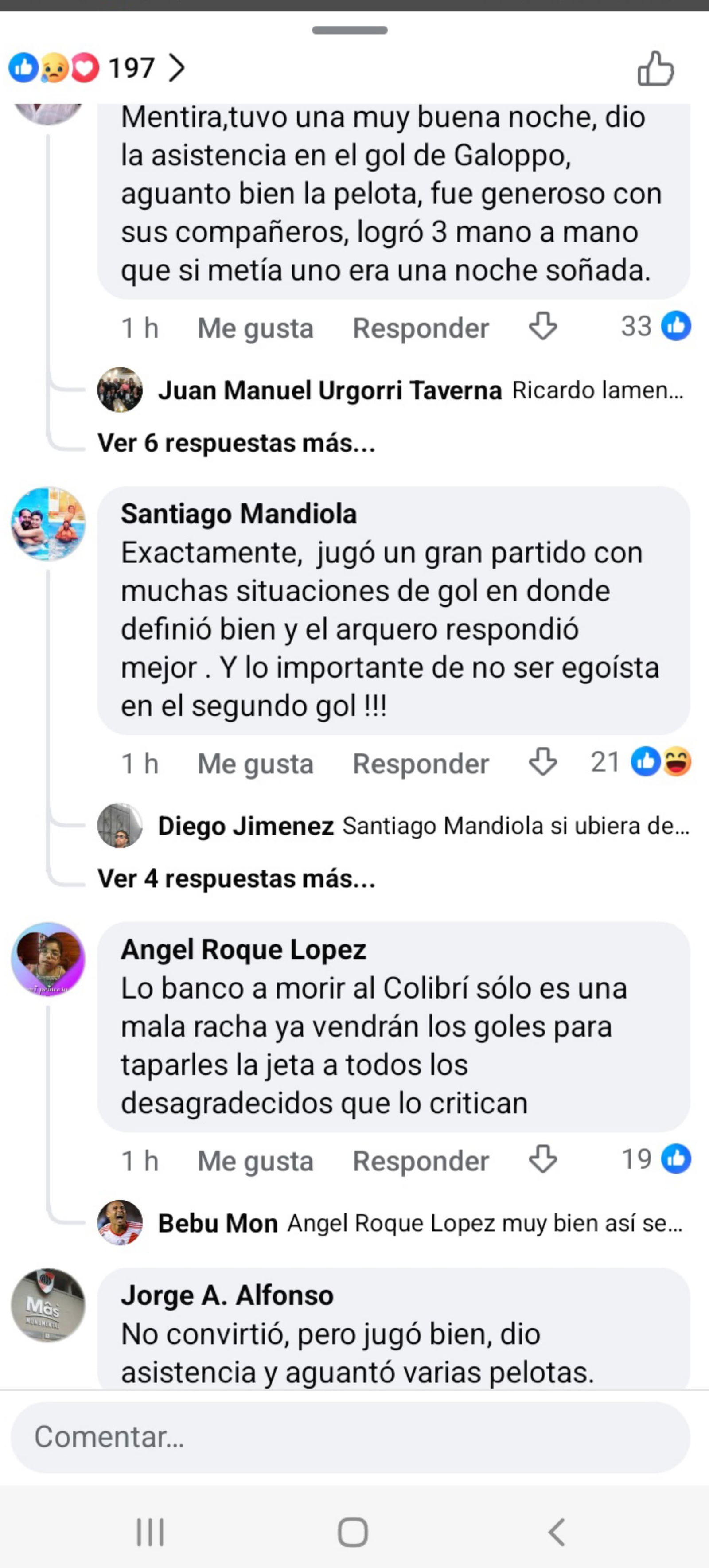
Task: Go back with system back button
Action: click(x=557, y=1532)
